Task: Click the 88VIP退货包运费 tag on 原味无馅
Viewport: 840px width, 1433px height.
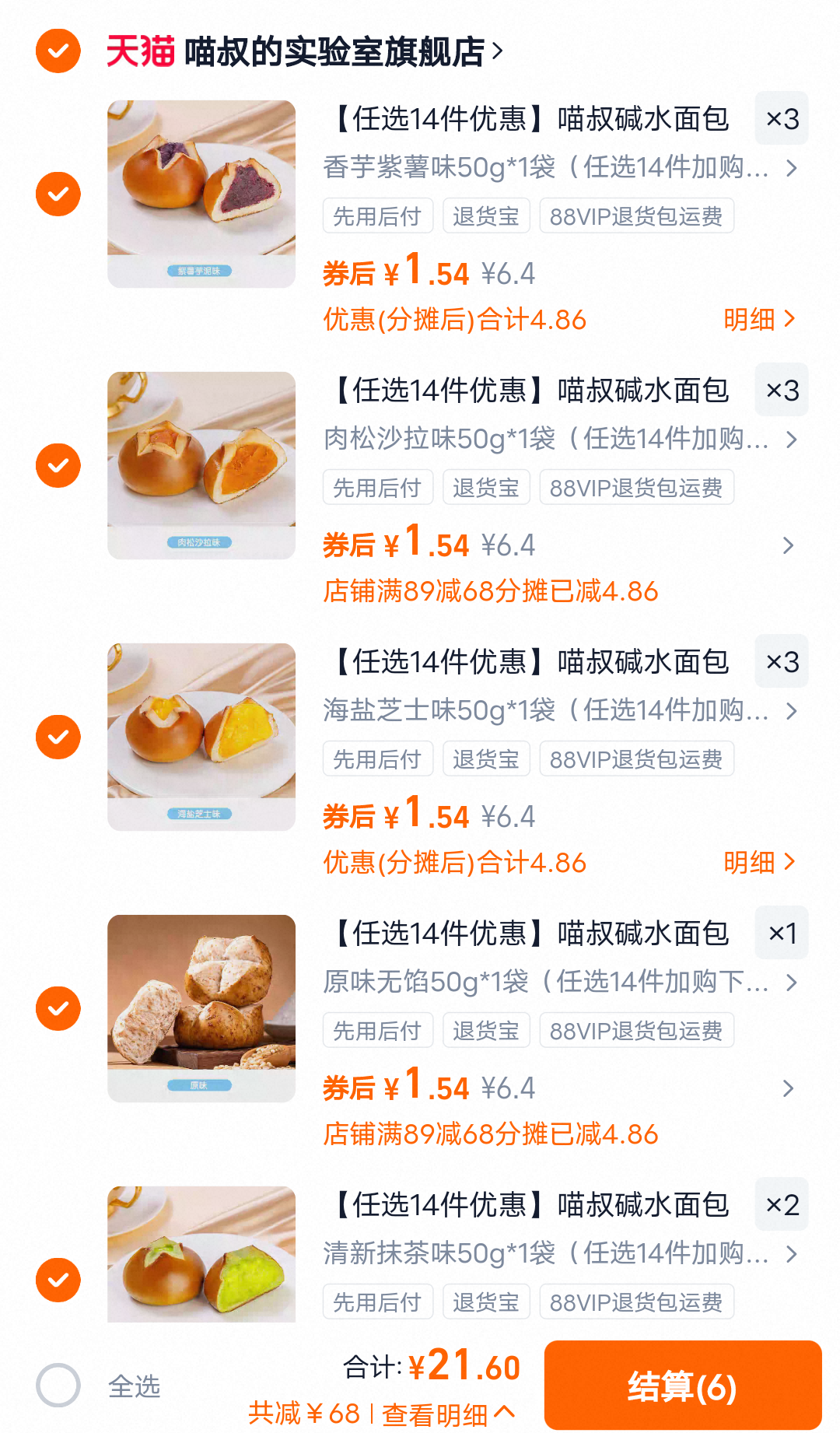Action: [636, 1029]
